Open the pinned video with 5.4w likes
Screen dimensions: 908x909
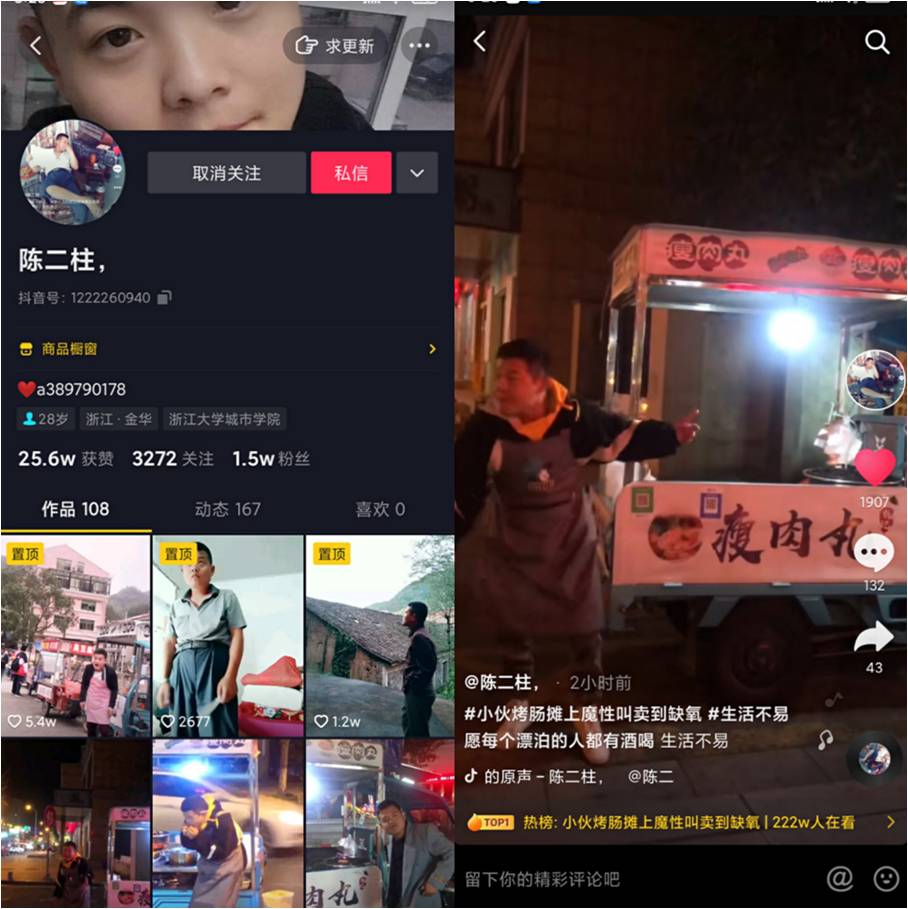pyautogui.click(x=76, y=635)
